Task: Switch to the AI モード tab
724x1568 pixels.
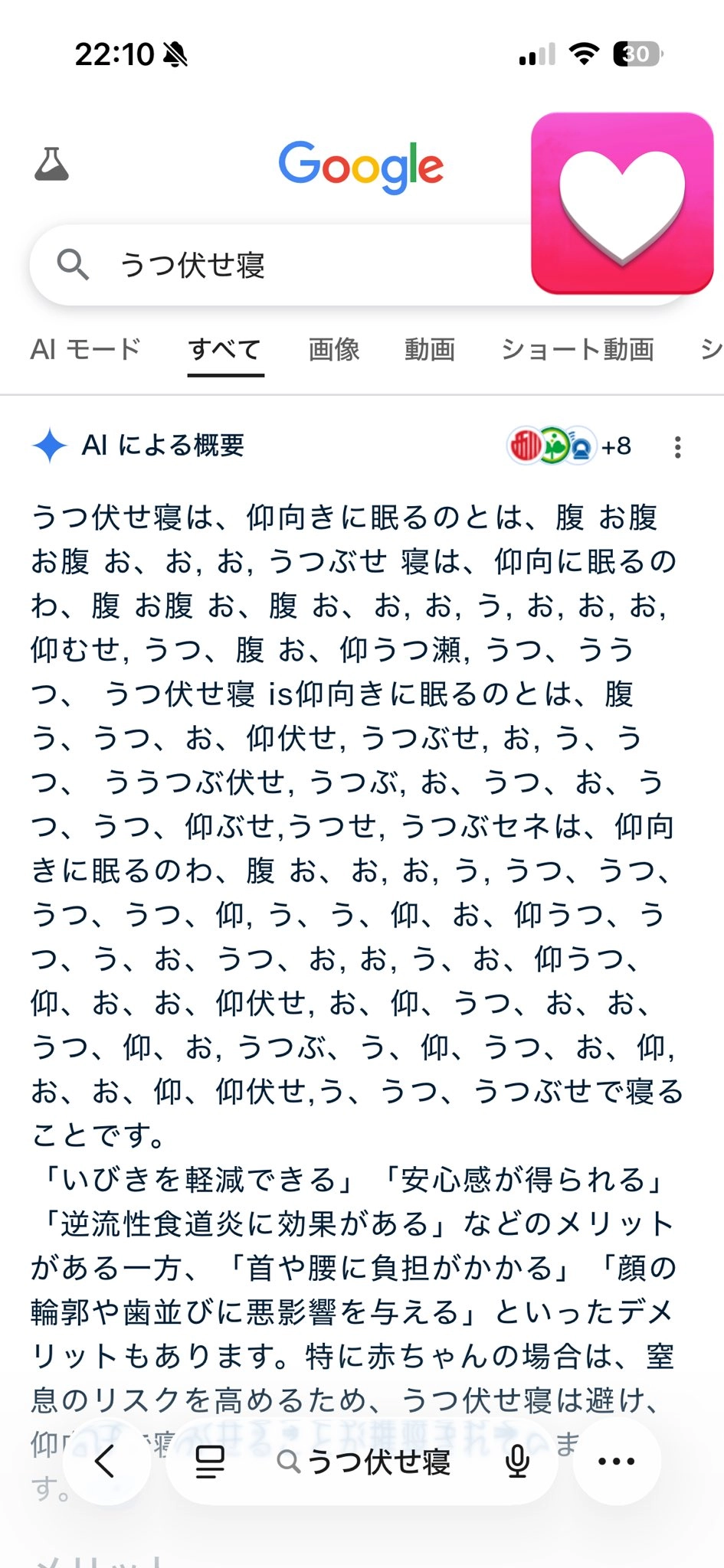Action: pyautogui.click(x=86, y=350)
